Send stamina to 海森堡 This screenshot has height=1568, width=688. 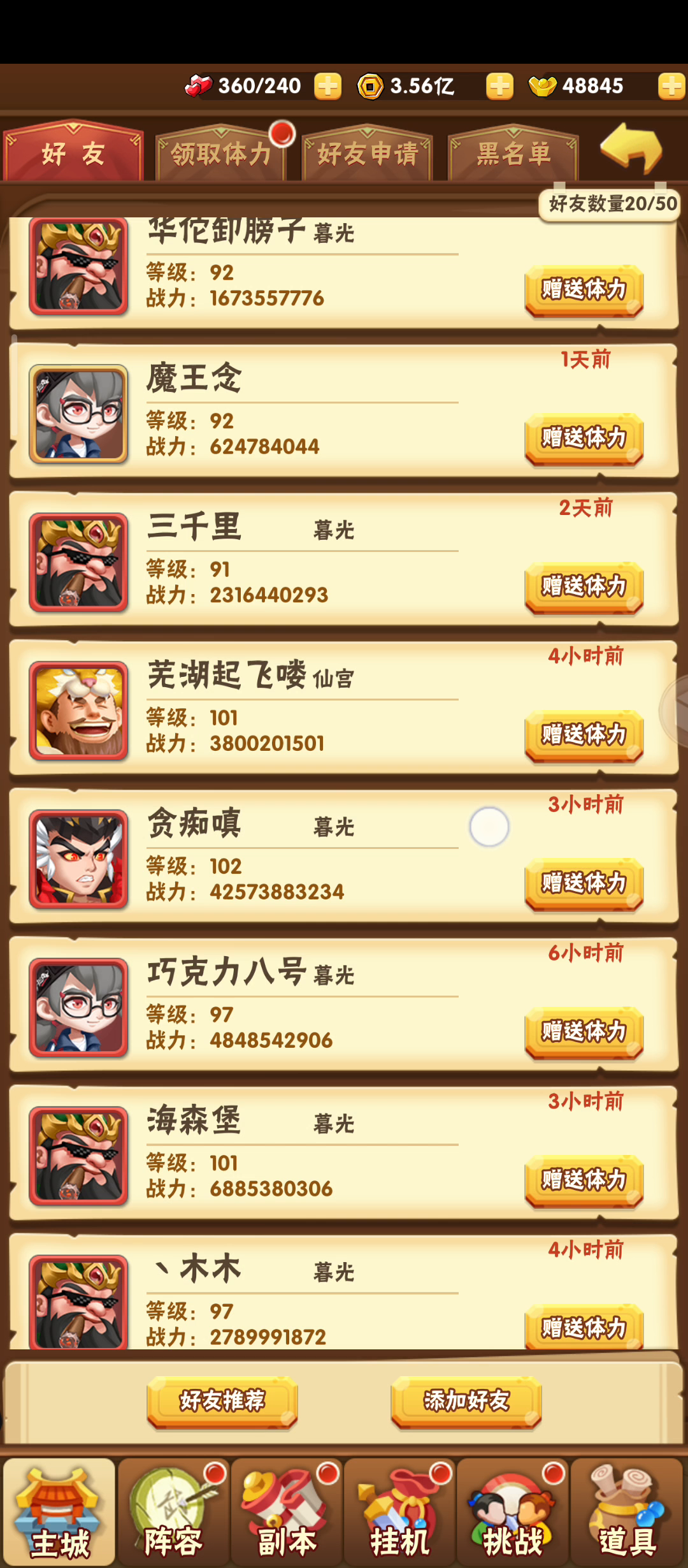click(584, 1180)
